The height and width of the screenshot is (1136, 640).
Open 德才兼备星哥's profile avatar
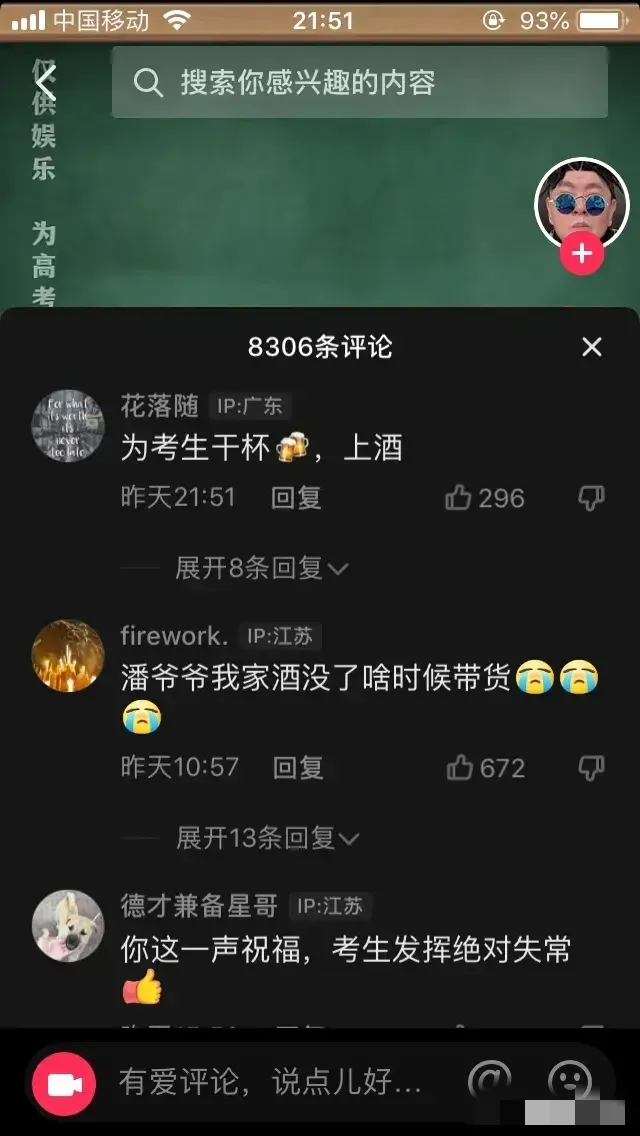tap(68, 926)
